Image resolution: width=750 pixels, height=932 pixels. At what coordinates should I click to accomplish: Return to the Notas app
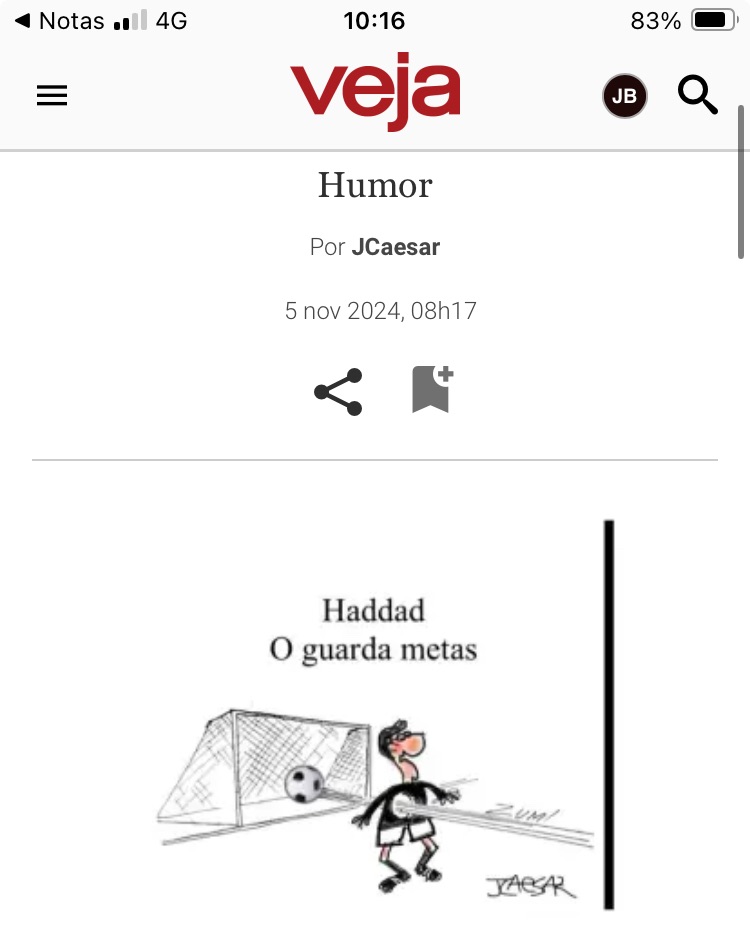(x=60, y=21)
